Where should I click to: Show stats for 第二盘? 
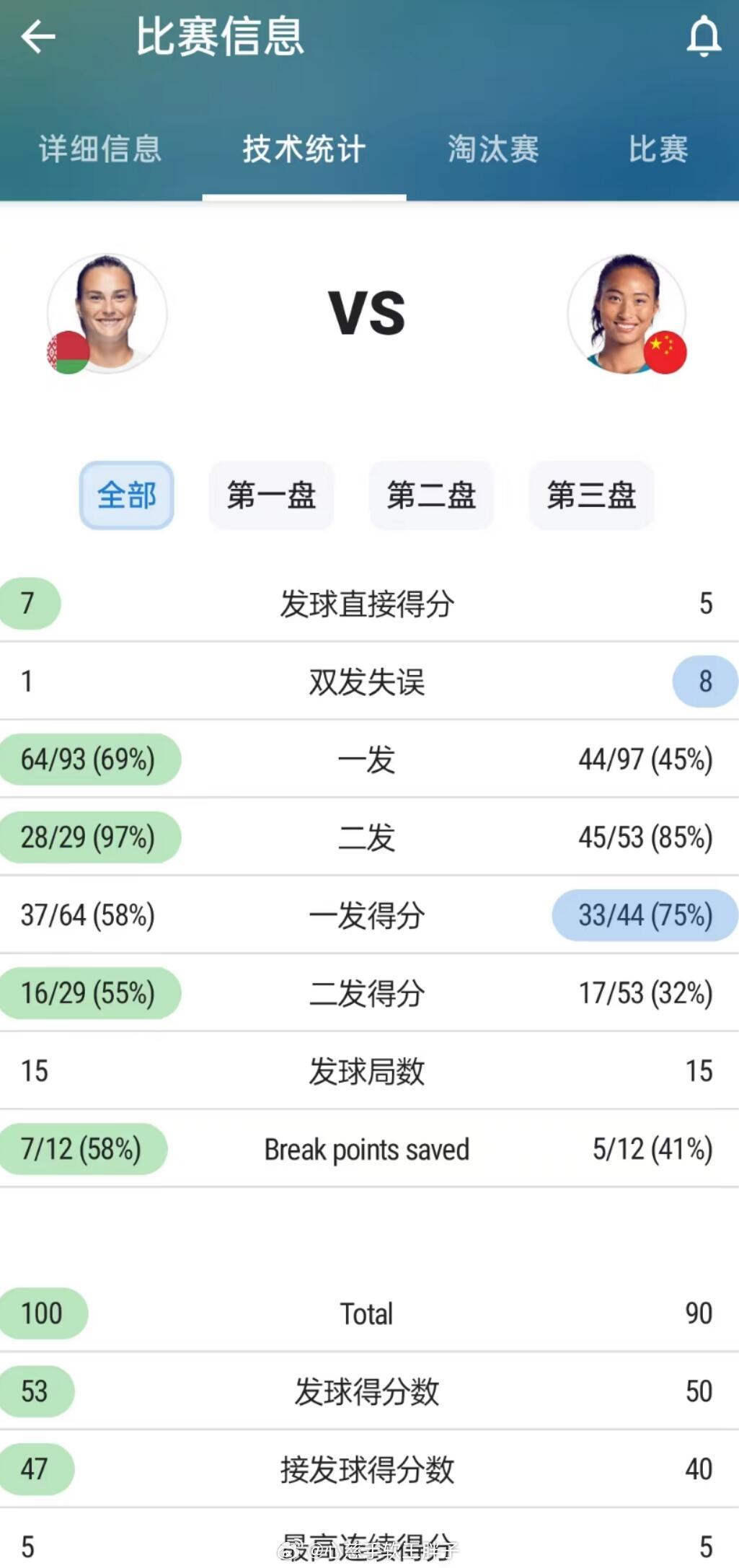(431, 495)
